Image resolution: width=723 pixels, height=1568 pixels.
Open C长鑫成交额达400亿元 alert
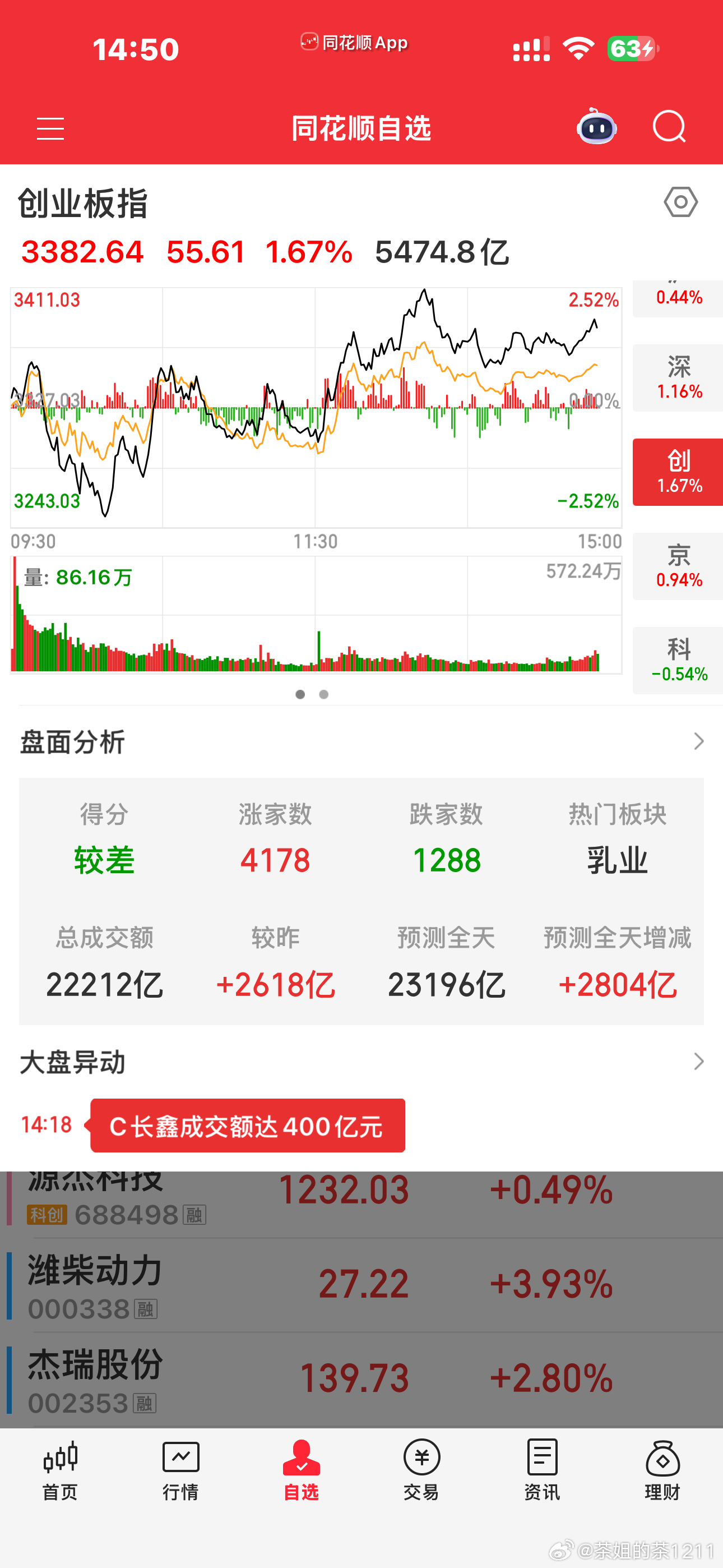pos(248,1126)
